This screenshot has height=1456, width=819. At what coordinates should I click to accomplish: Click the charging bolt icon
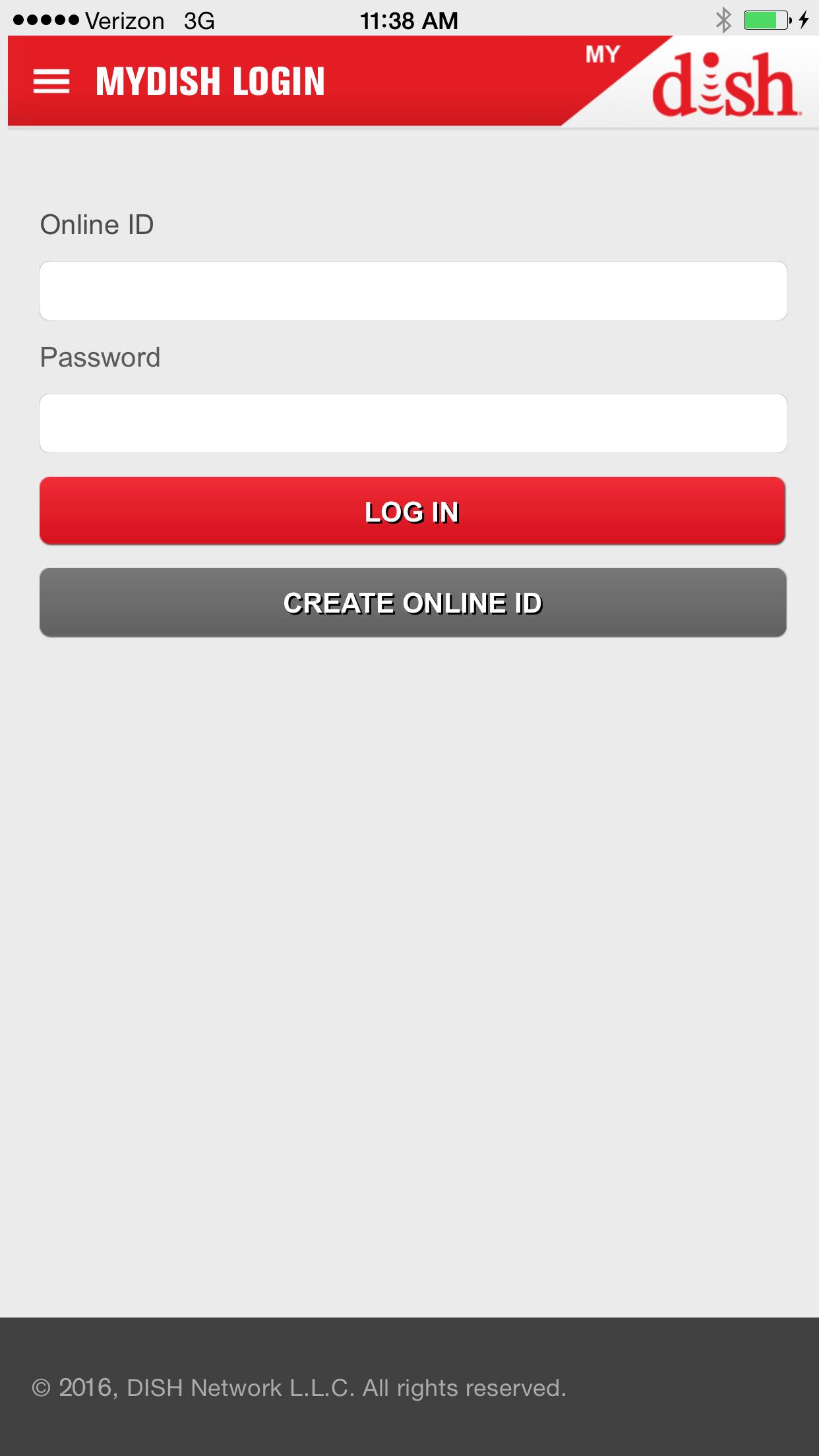805,20
